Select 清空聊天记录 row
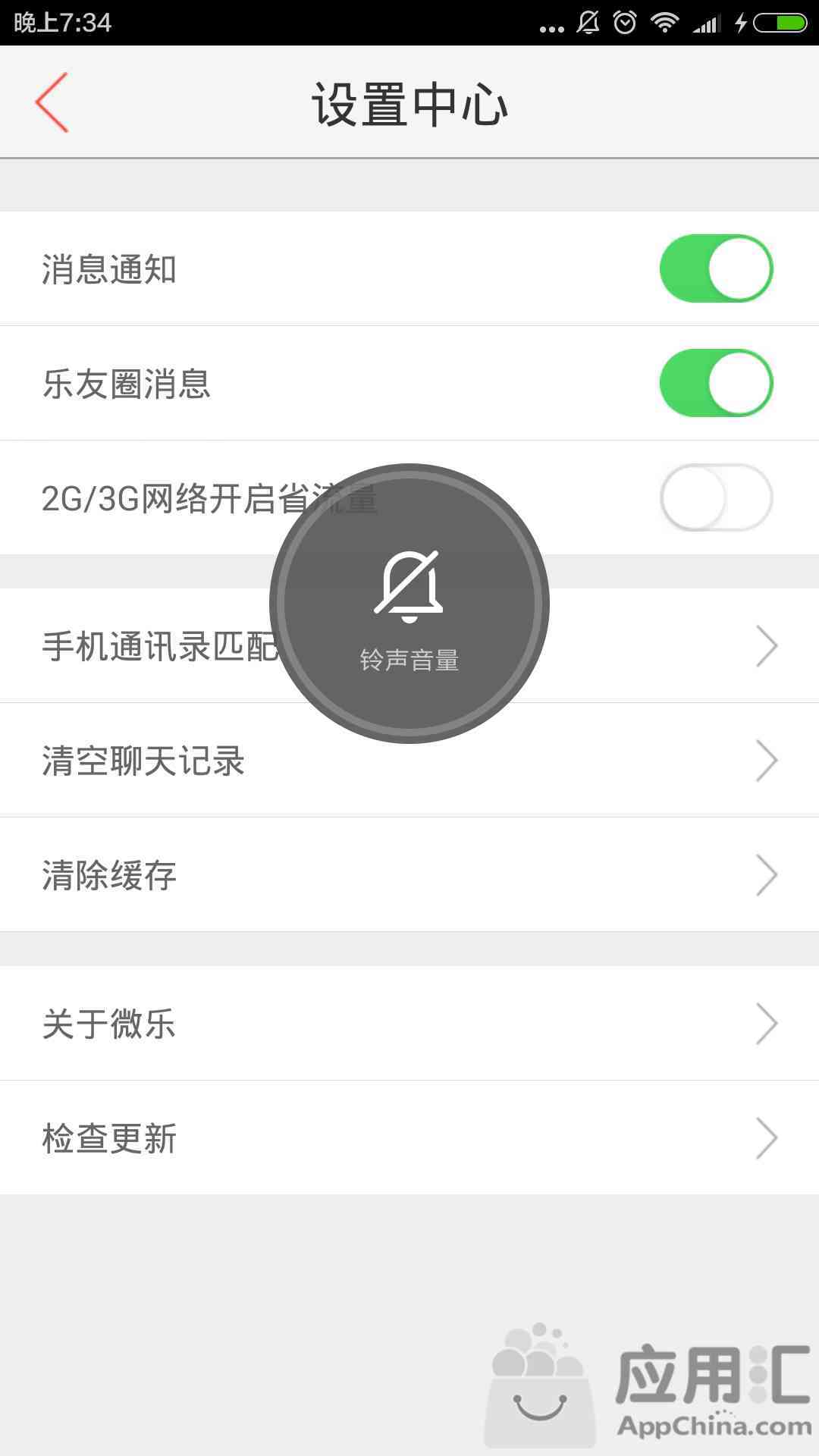 tap(409, 760)
